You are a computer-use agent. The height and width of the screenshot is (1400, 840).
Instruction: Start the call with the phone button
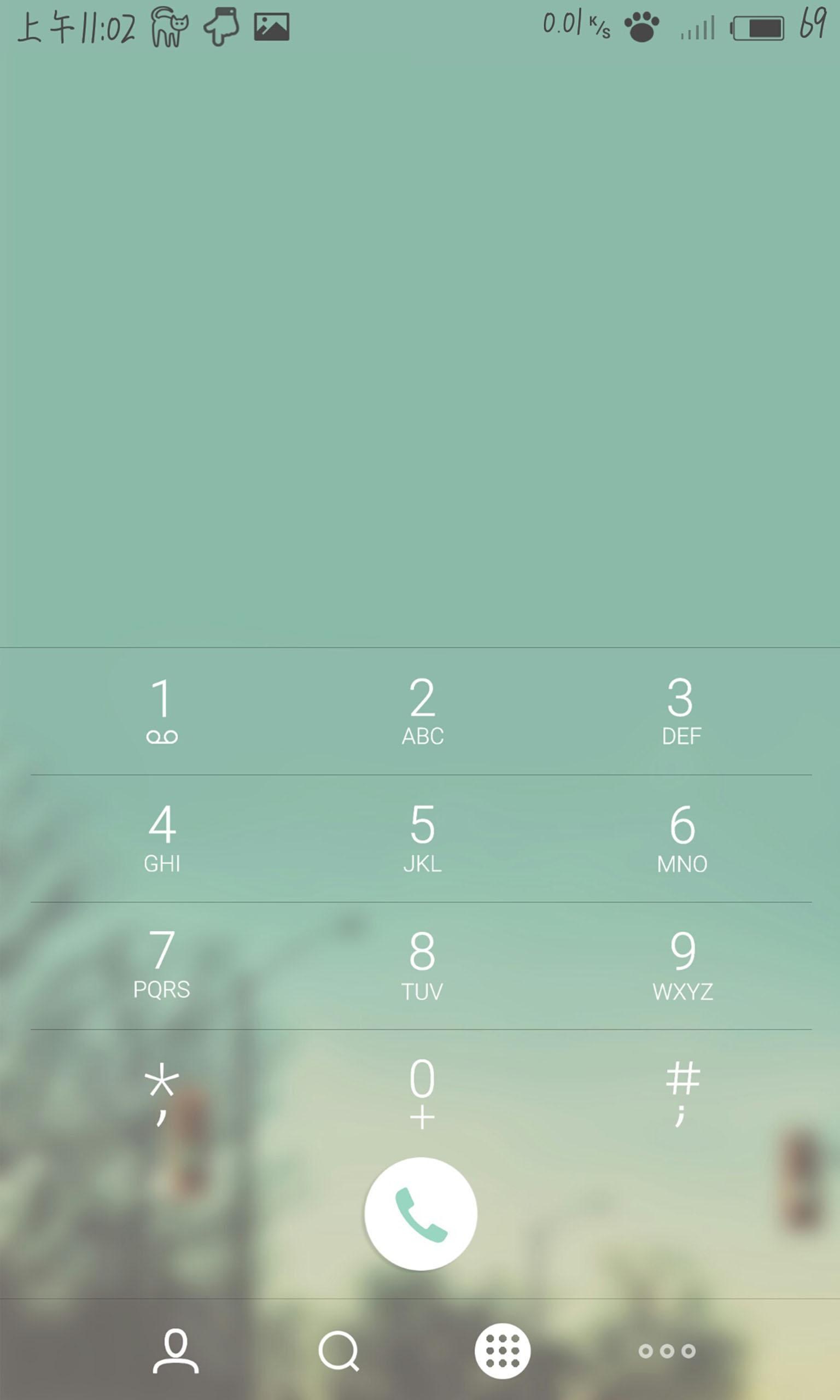point(421,1214)
